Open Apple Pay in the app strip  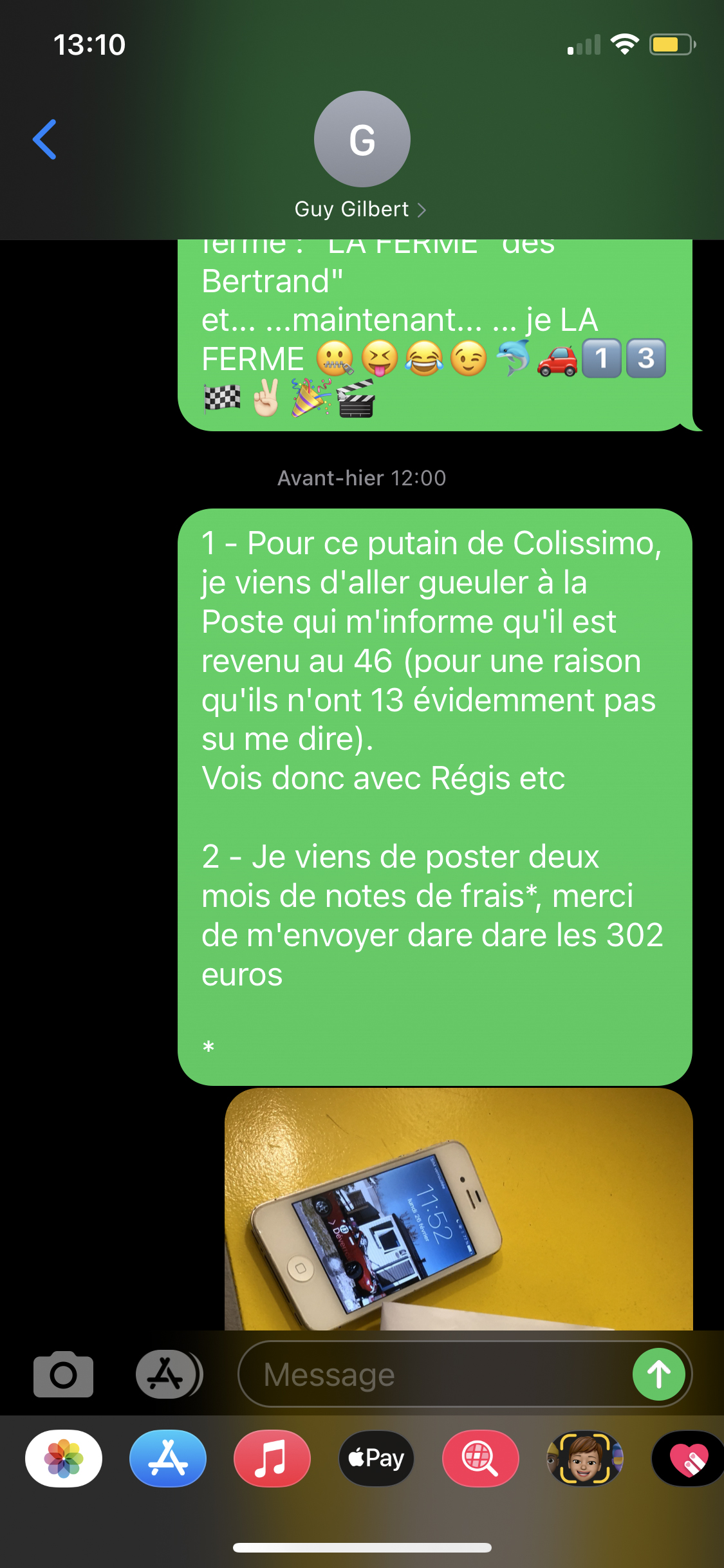click(376, 1459)
